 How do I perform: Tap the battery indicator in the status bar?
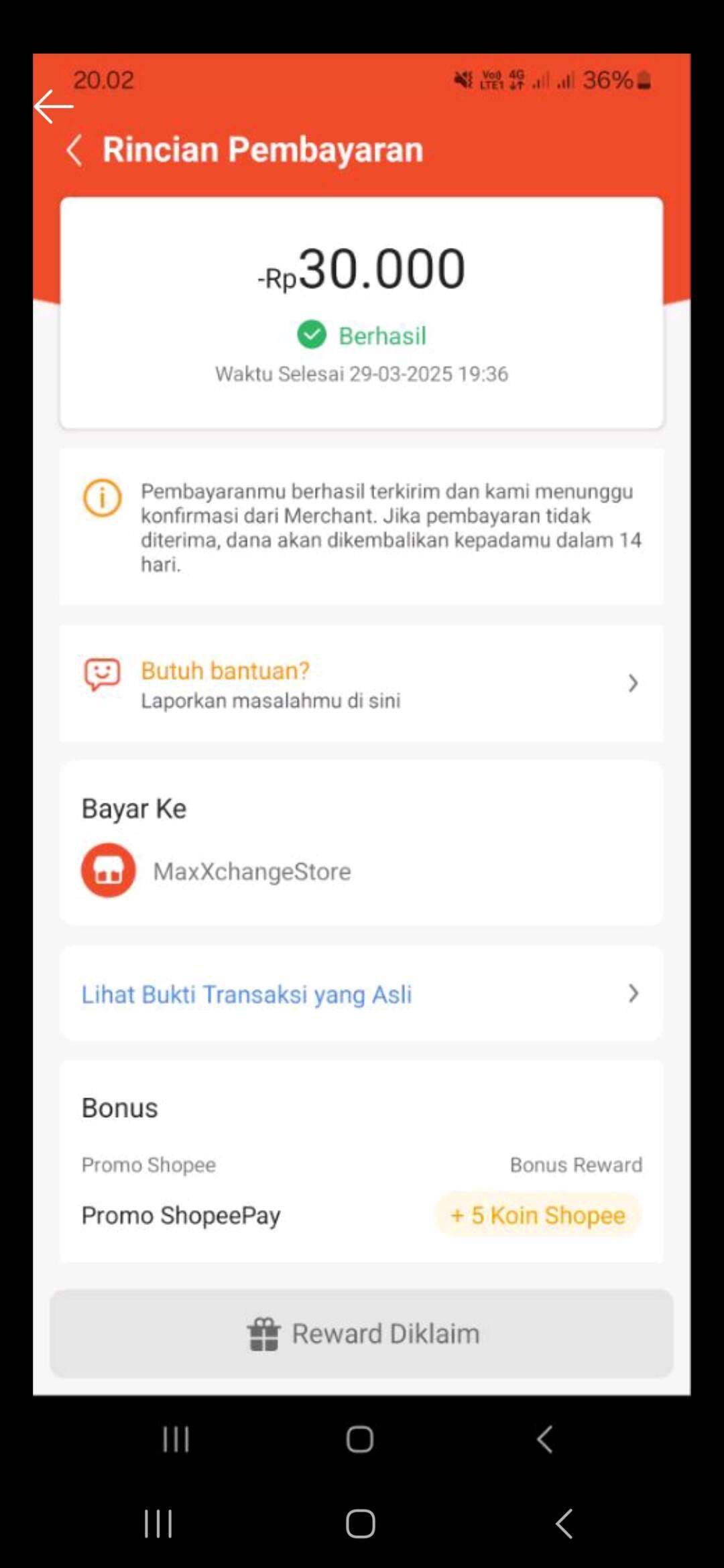[x=645, y=80]
